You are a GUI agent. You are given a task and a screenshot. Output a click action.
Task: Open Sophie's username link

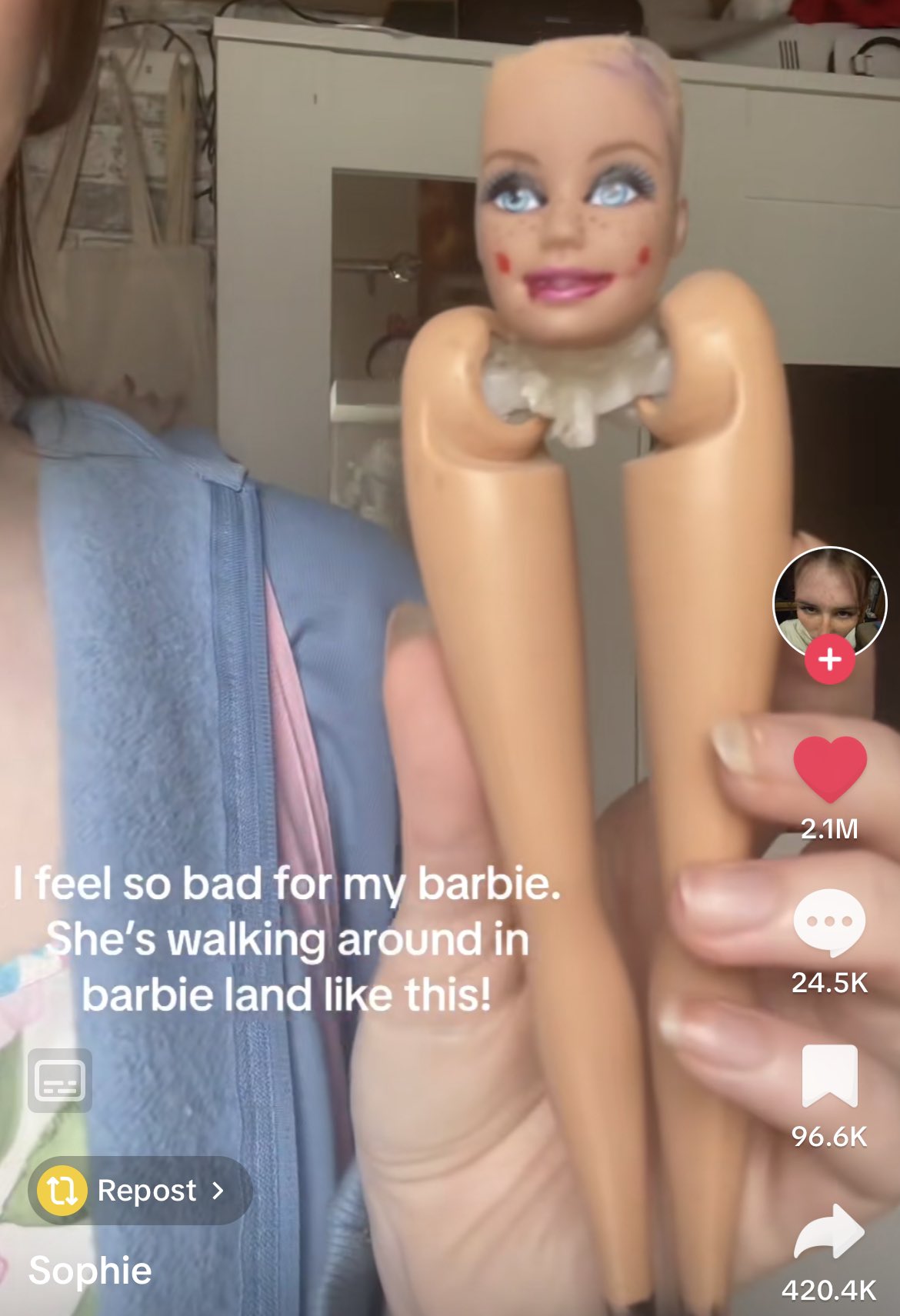(90, 1271)
